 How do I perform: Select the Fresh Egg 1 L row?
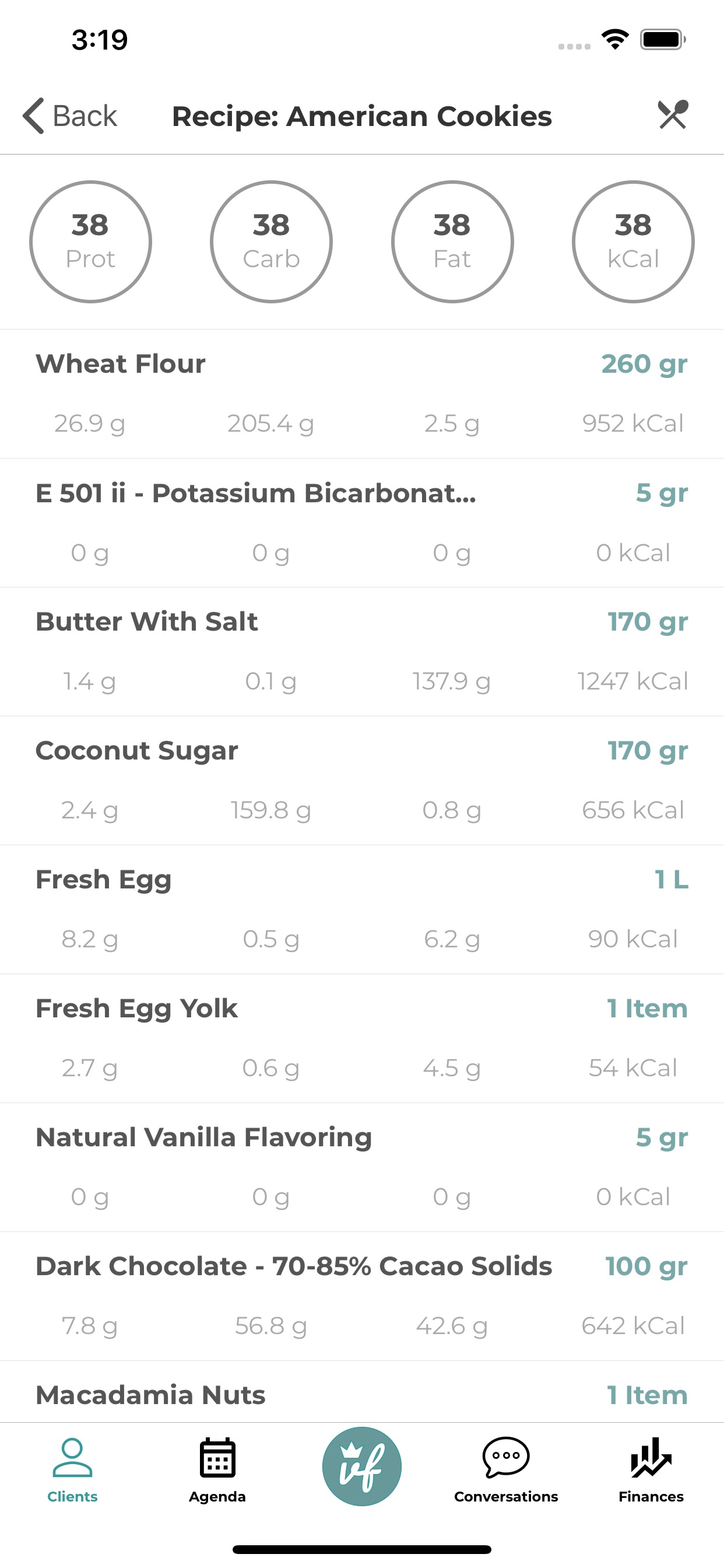(x=362, y=909)
